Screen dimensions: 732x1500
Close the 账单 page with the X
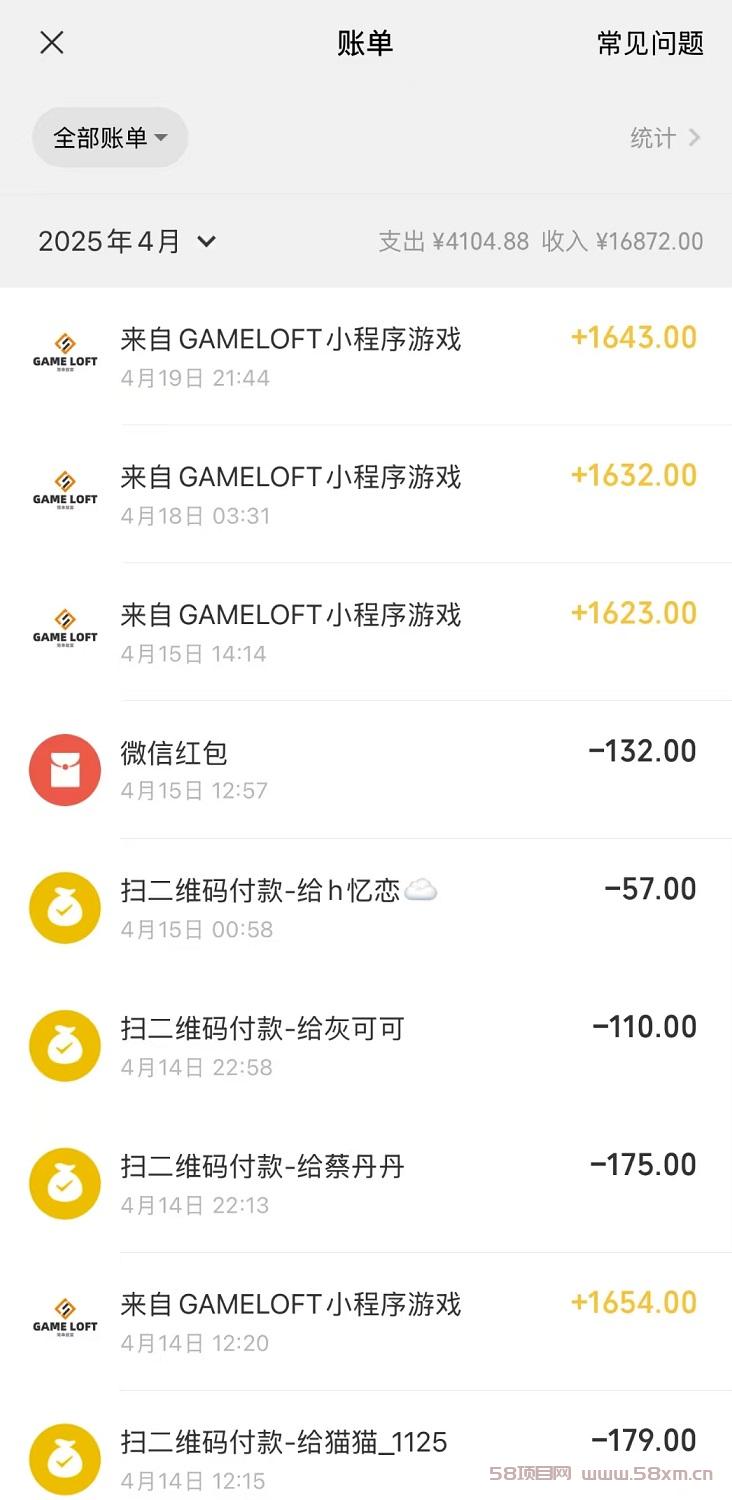pyautogui.click(x=52, y=42)
